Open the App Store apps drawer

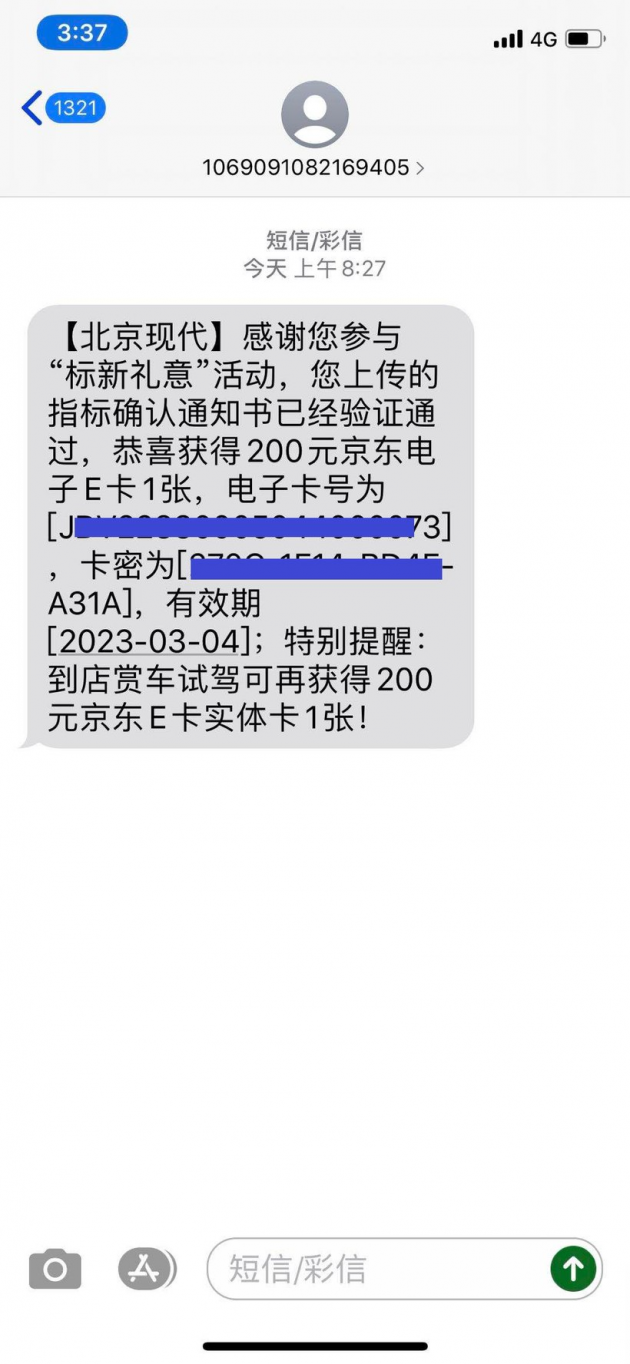[x=146, y=1269]
